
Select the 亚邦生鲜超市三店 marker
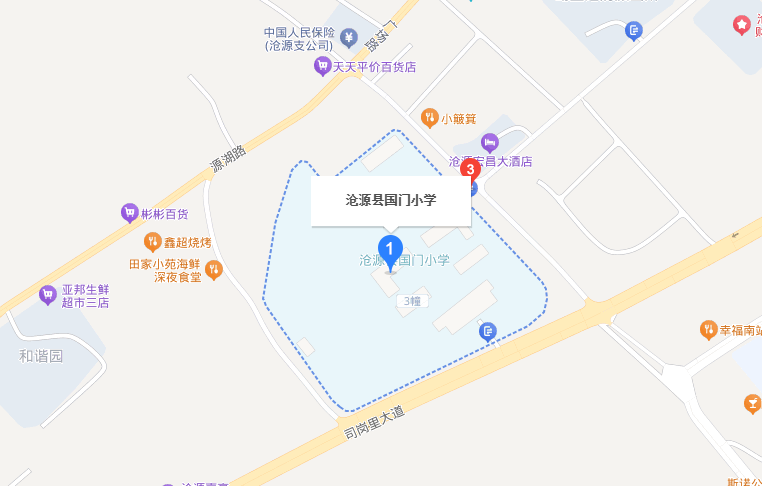(x=47, y=294)
